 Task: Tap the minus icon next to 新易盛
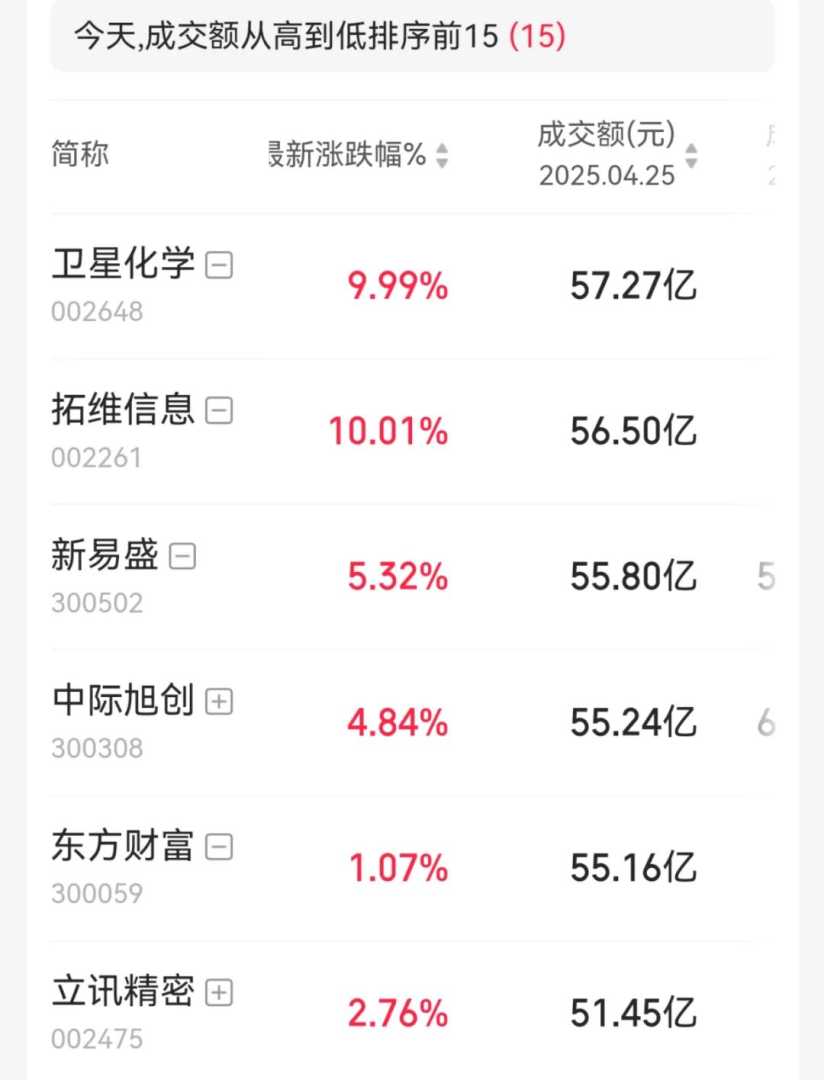pos(182,556)
